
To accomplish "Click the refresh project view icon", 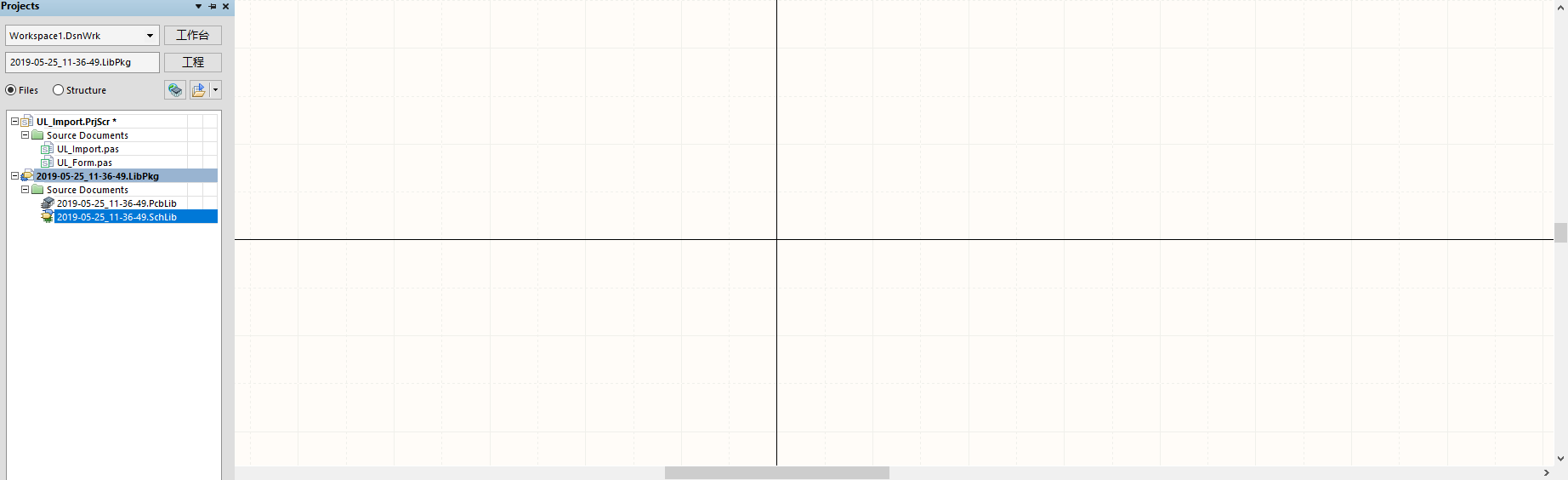I will point(175,90).
